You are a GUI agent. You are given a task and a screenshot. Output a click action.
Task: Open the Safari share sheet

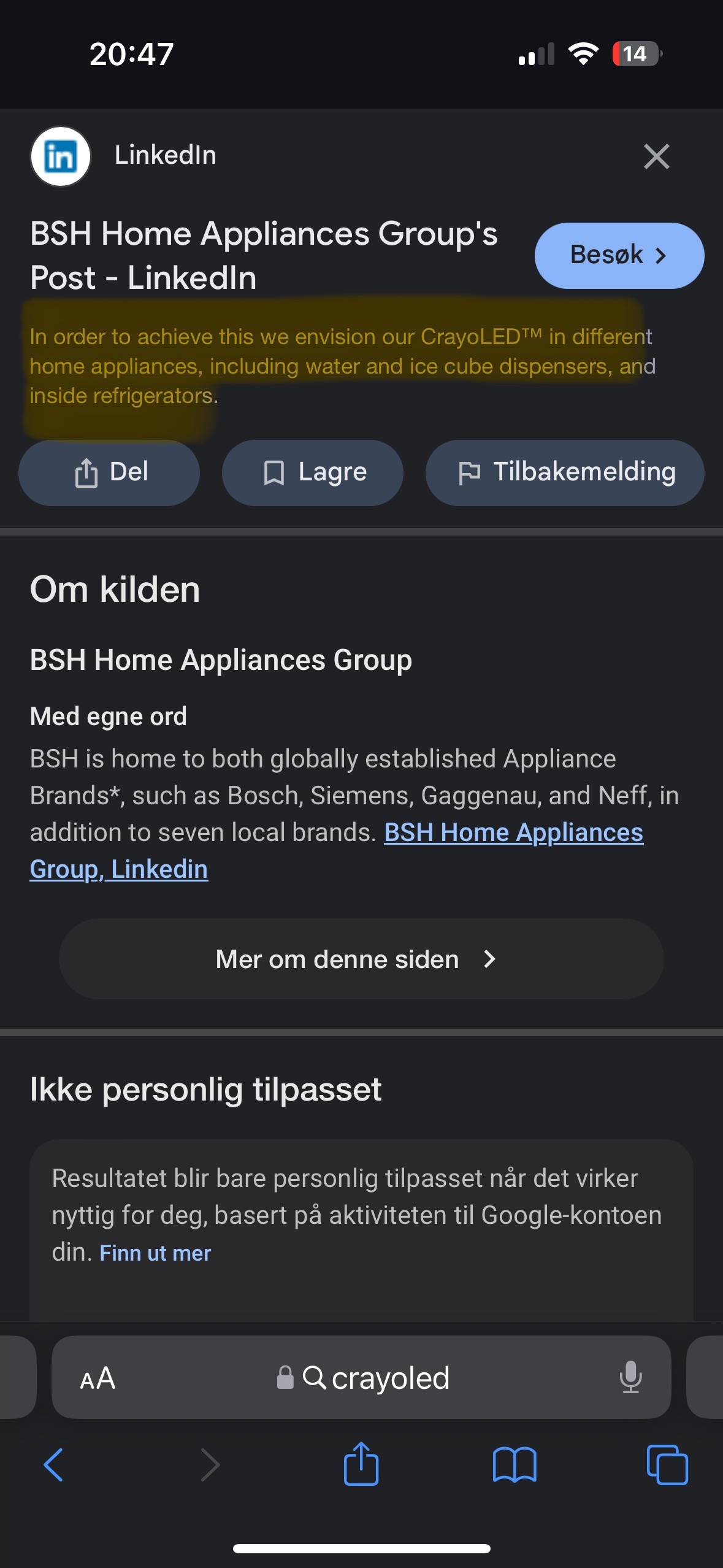pyautogui.click(x=361, y=1464)
